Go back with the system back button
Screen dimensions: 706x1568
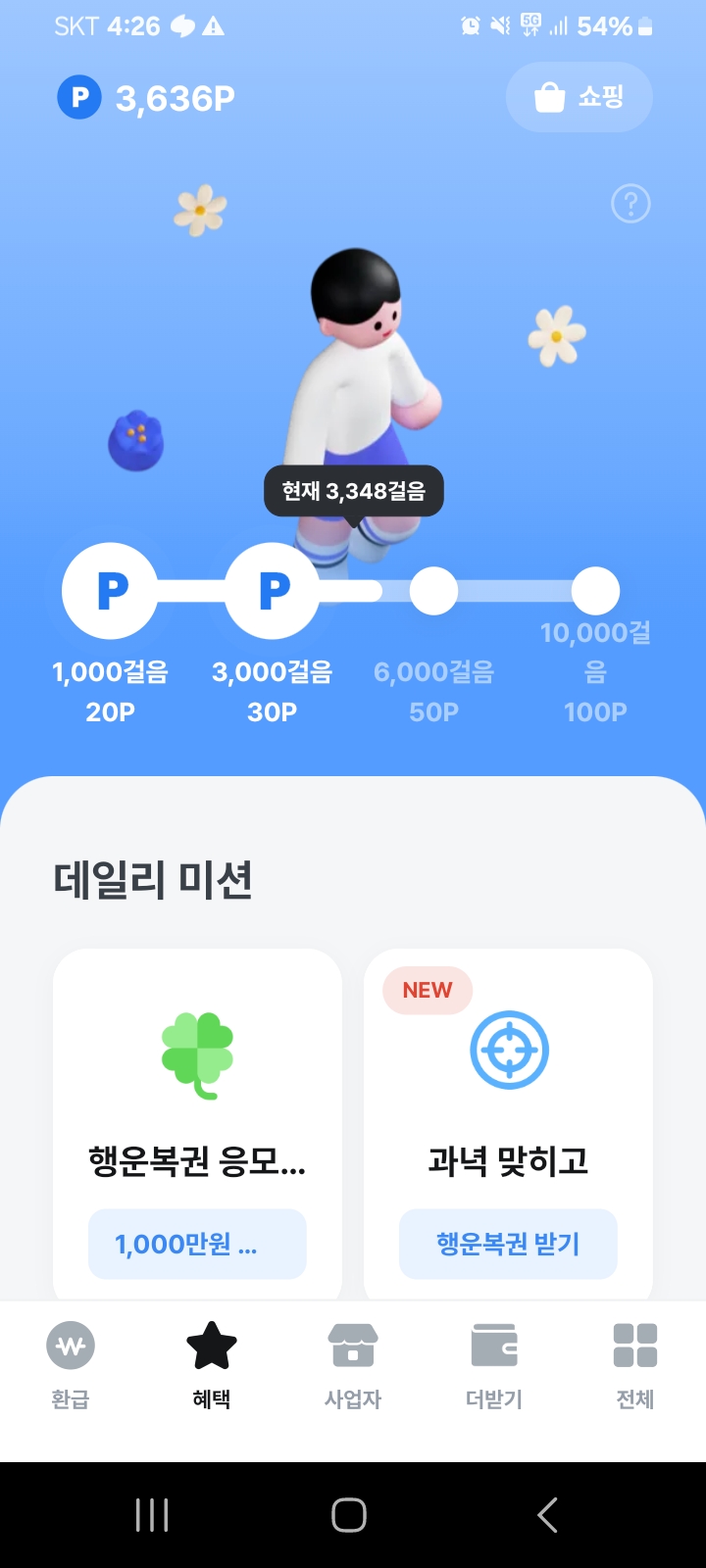(547, 1515)
